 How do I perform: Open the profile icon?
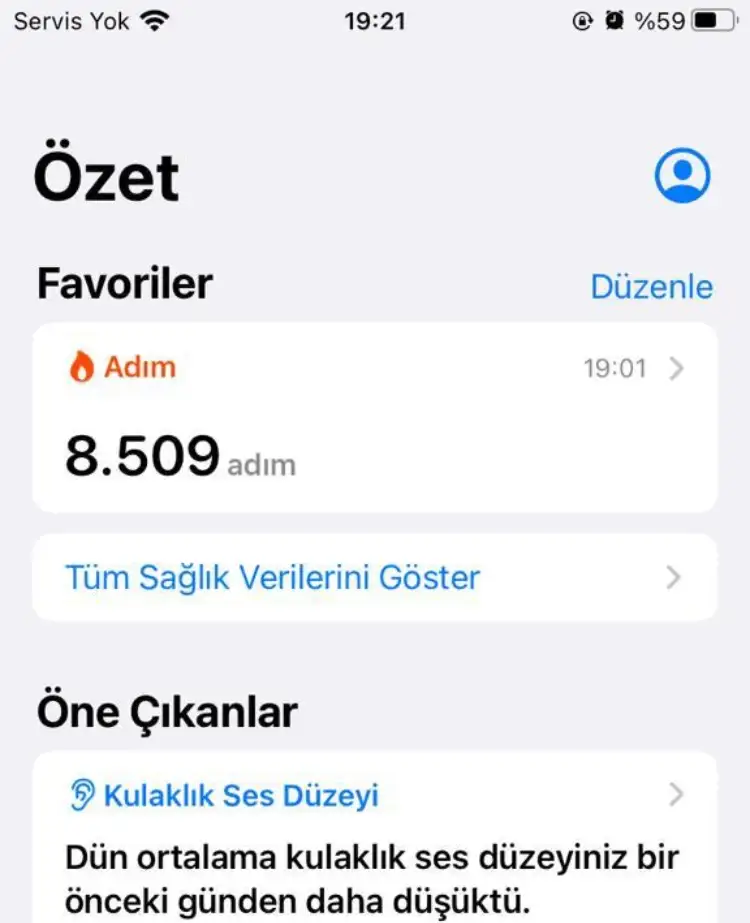(682, 176)
